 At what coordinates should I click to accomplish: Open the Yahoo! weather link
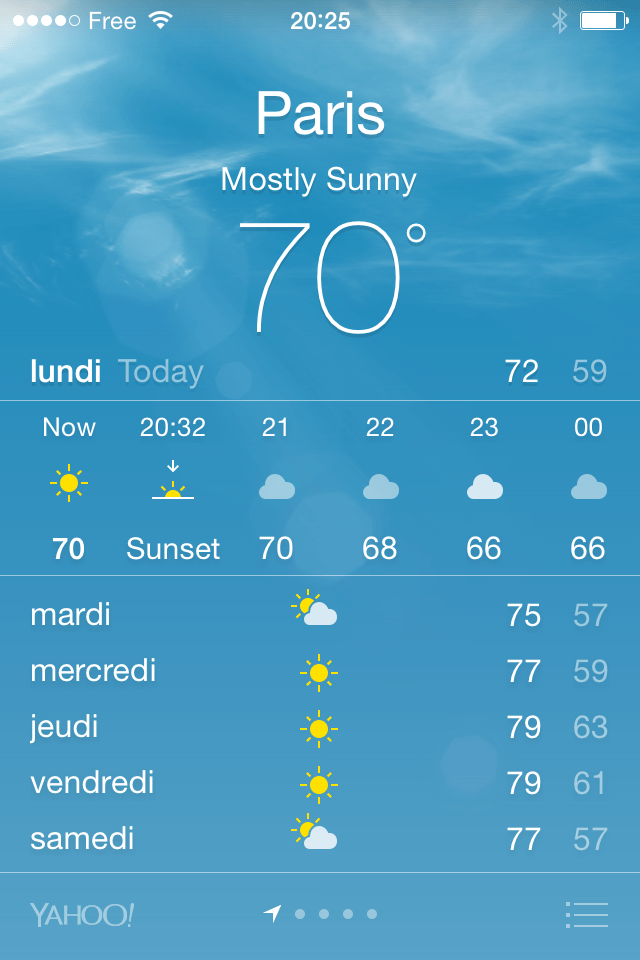pos(82,914)
